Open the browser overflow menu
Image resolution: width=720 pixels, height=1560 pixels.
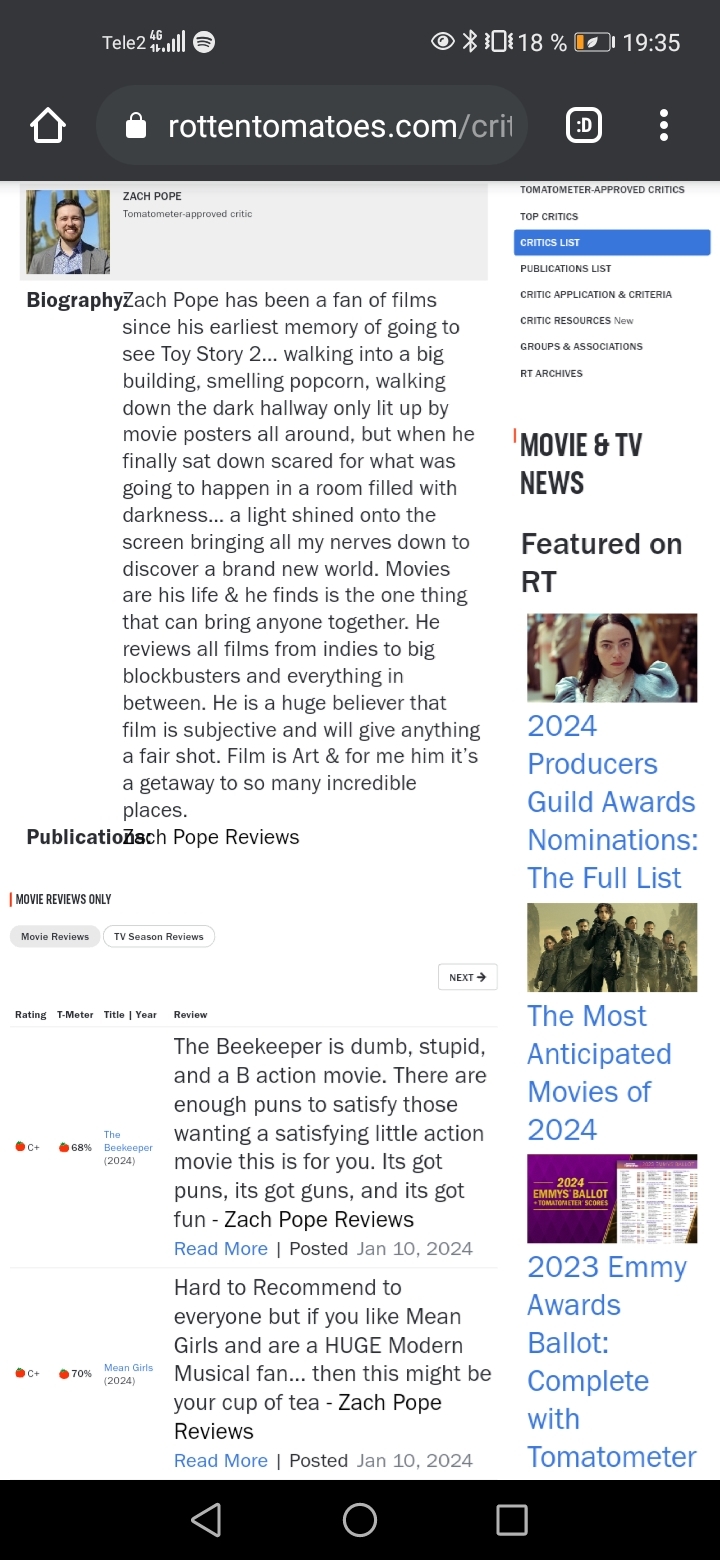663,126
